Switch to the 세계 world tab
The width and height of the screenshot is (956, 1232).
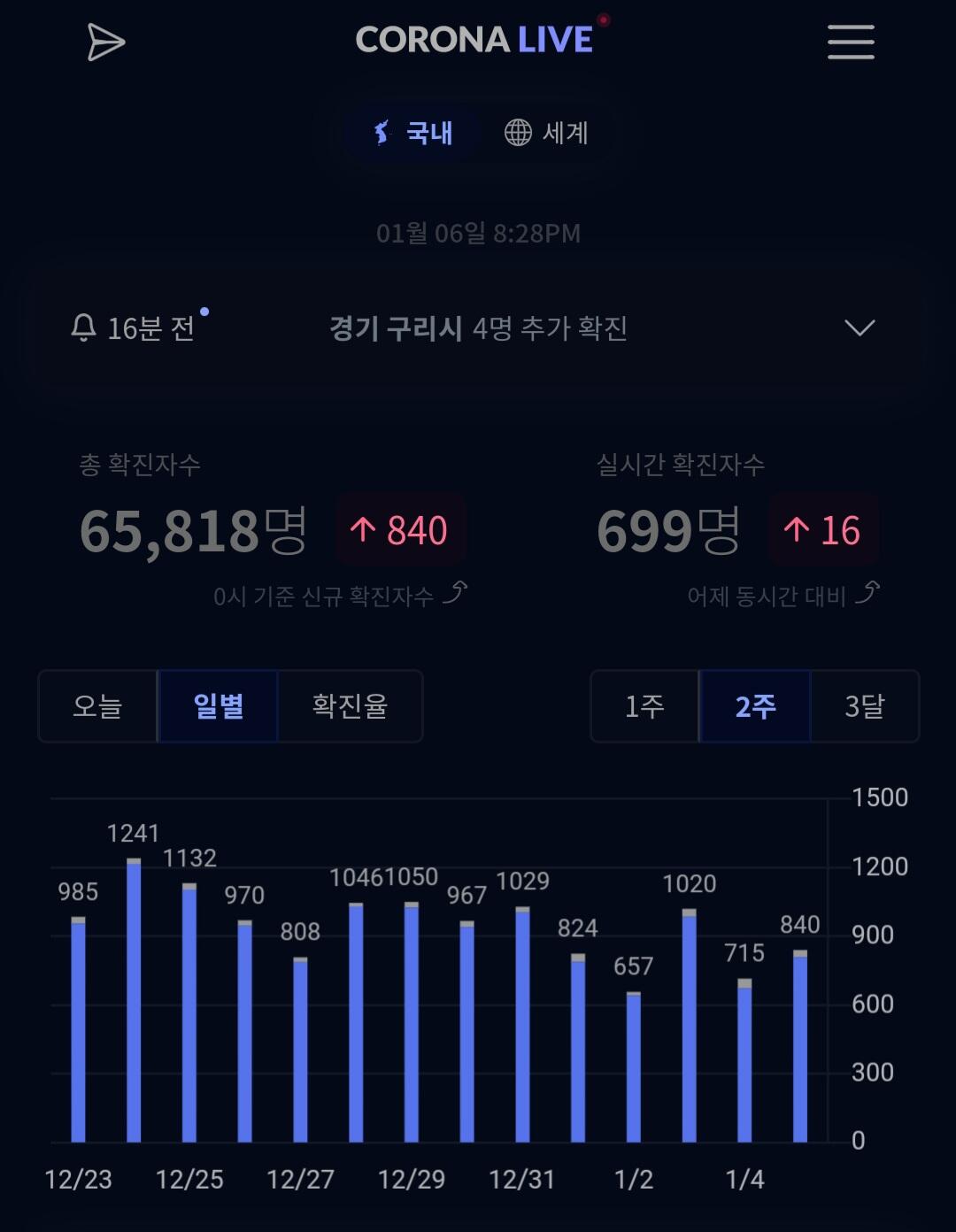click(x=546, y=133)
